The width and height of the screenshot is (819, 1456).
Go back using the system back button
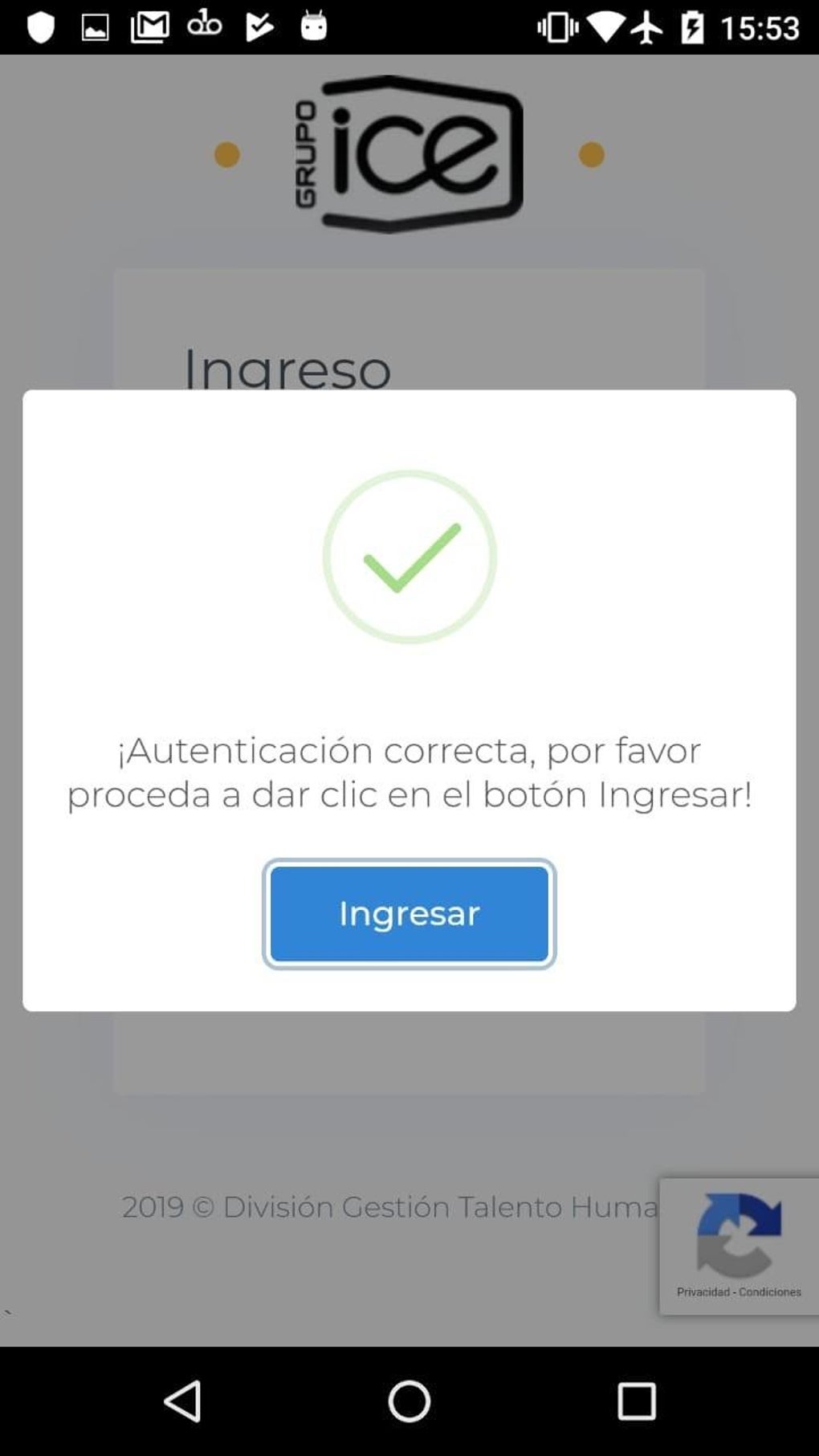pos(183,1401)
